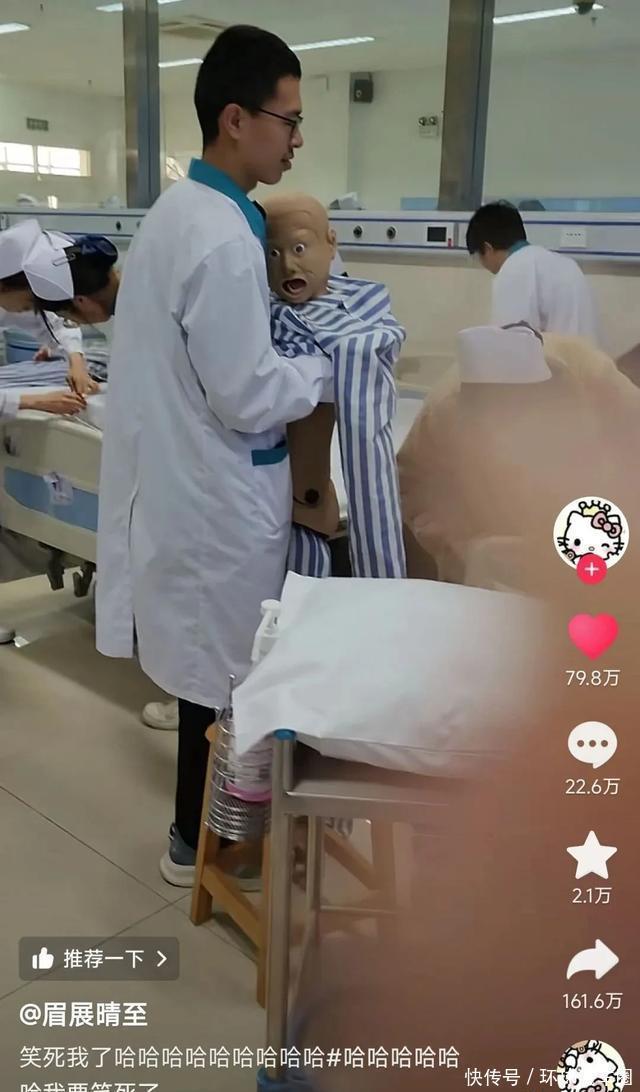Follow the creator via the red plus badge
The image size is (640, 1092).
(591, 570)
